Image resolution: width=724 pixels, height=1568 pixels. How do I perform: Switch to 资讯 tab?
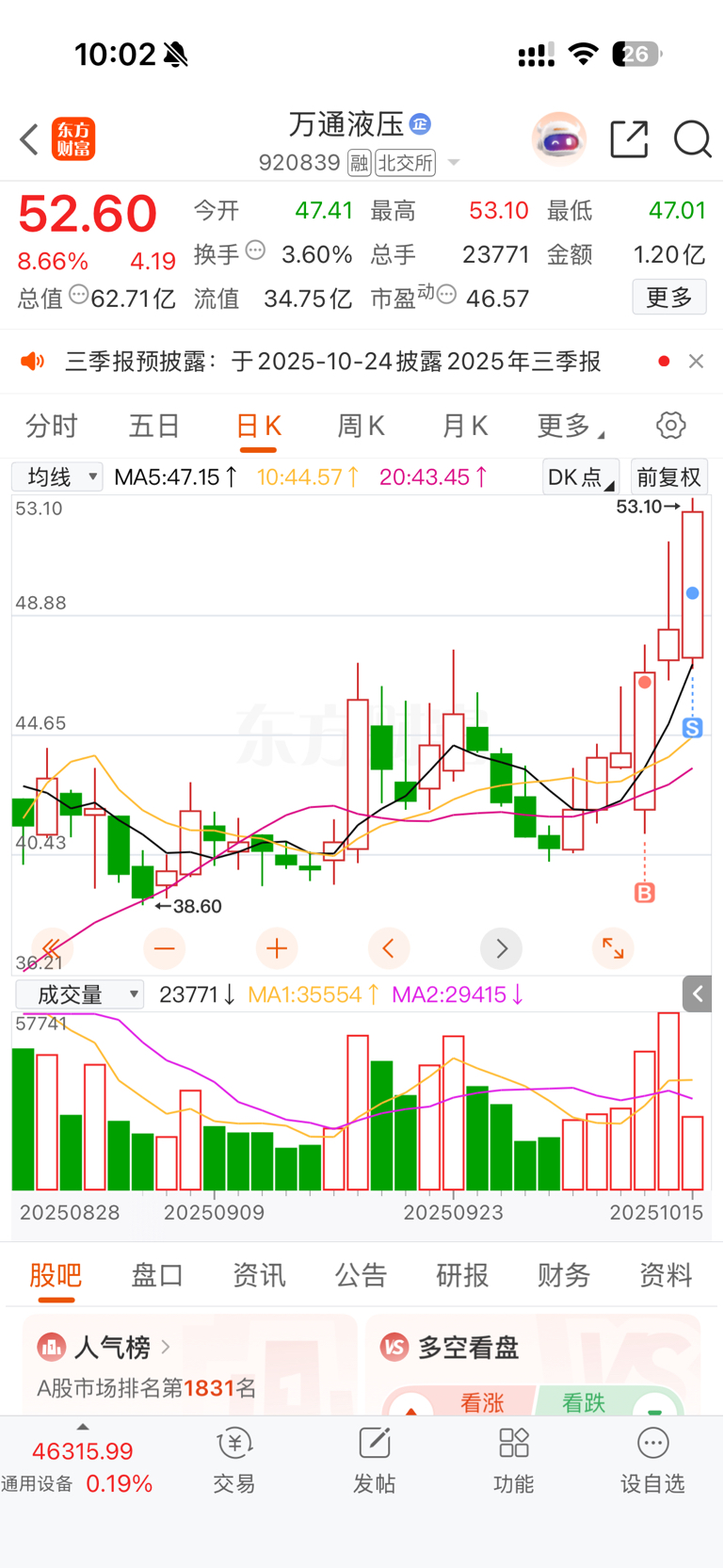[x=259, y=1275]
